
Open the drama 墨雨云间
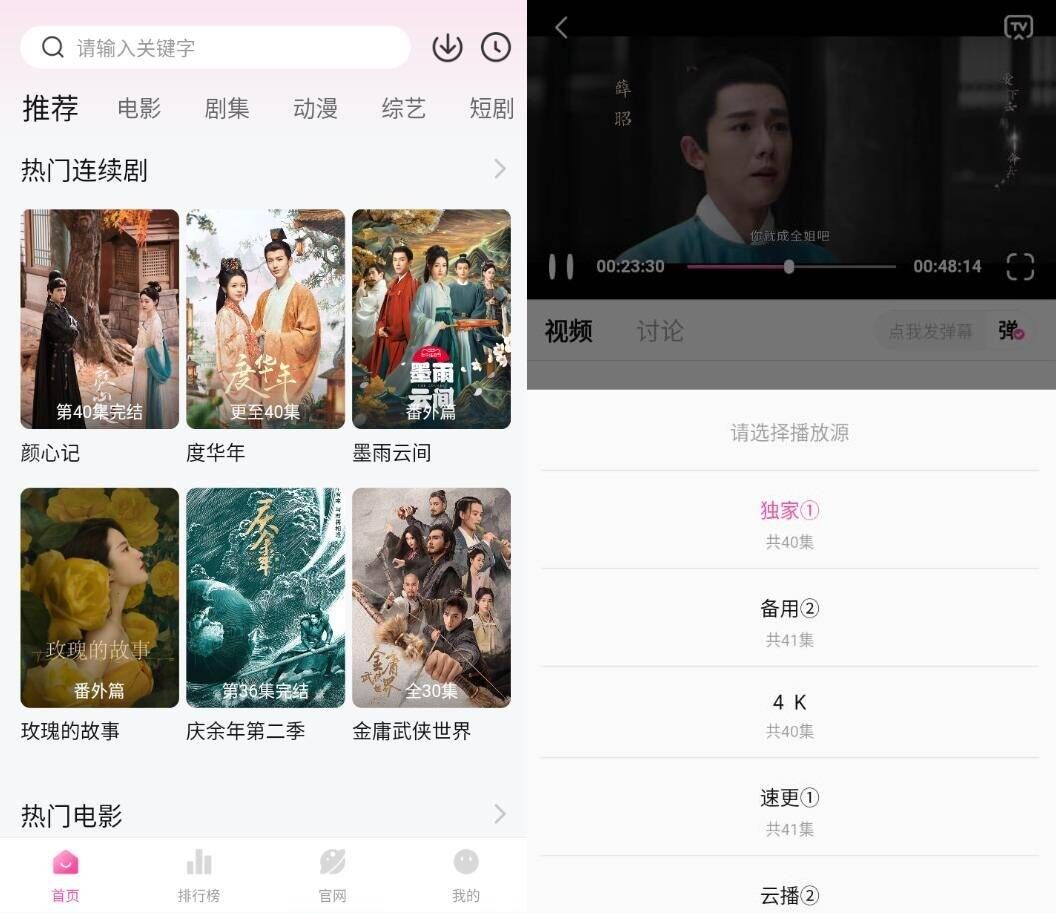pos(431,319)
